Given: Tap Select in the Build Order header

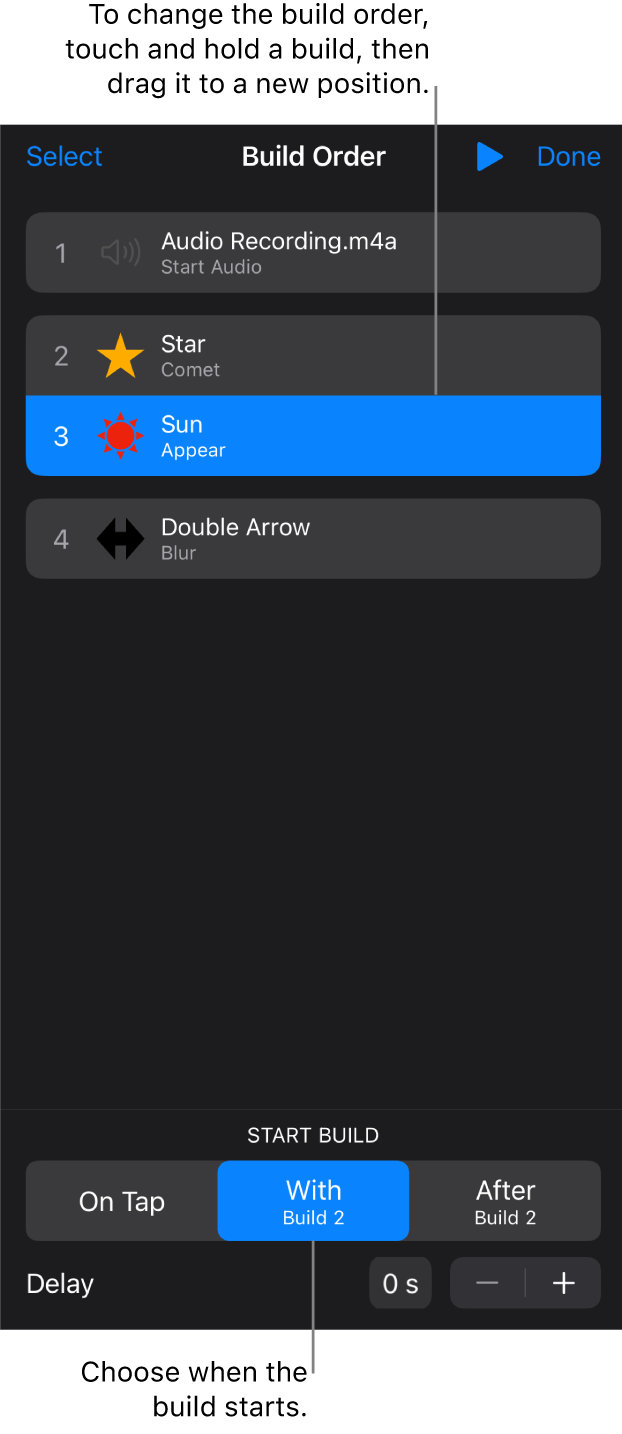Looking at the screenshot, I should coord(64,157).
